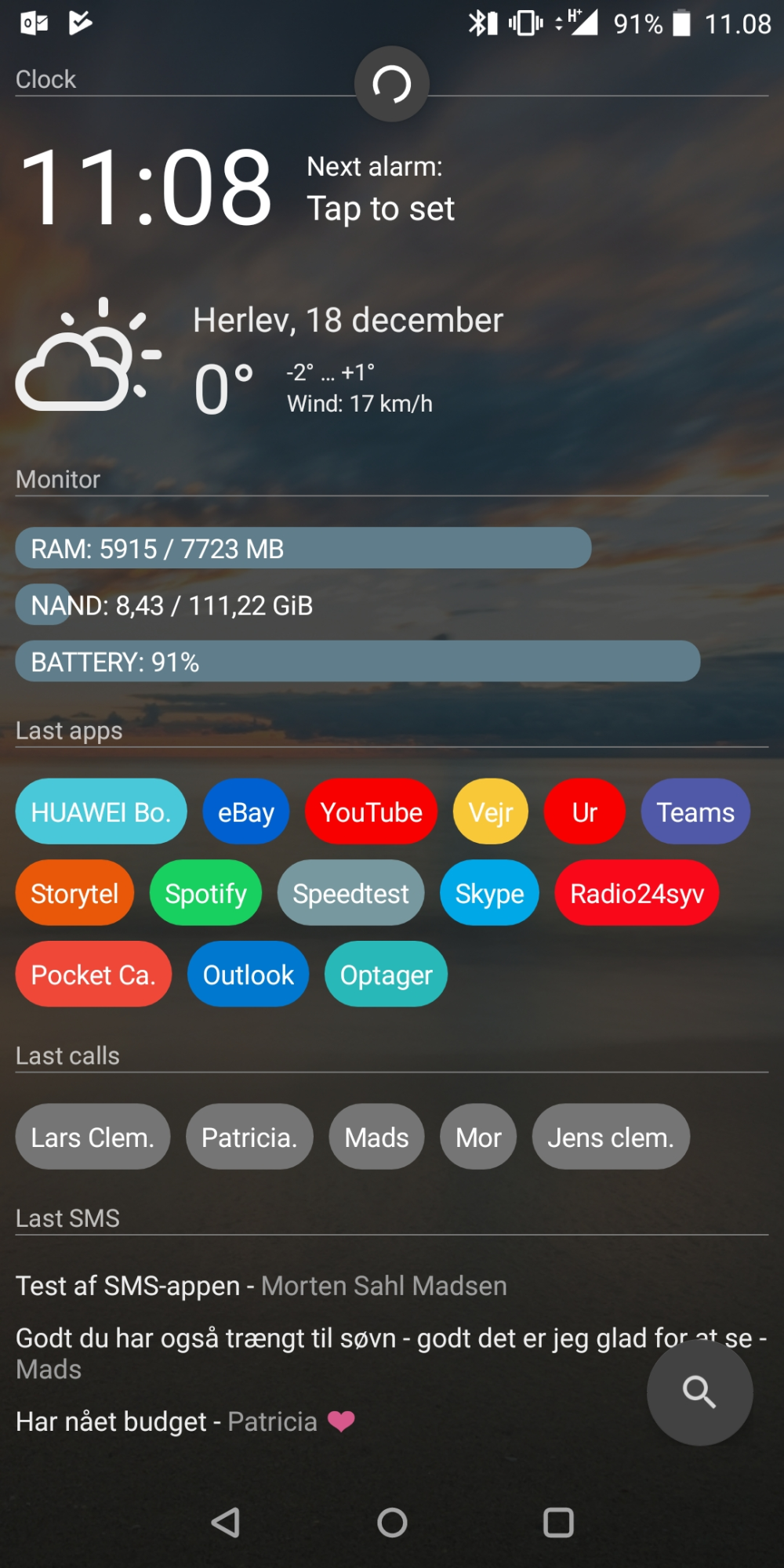Viewport: 784px width, 1568px height.
Task: Open the Optager app chip
Action: pyautogui.click(x=386, y=975)
